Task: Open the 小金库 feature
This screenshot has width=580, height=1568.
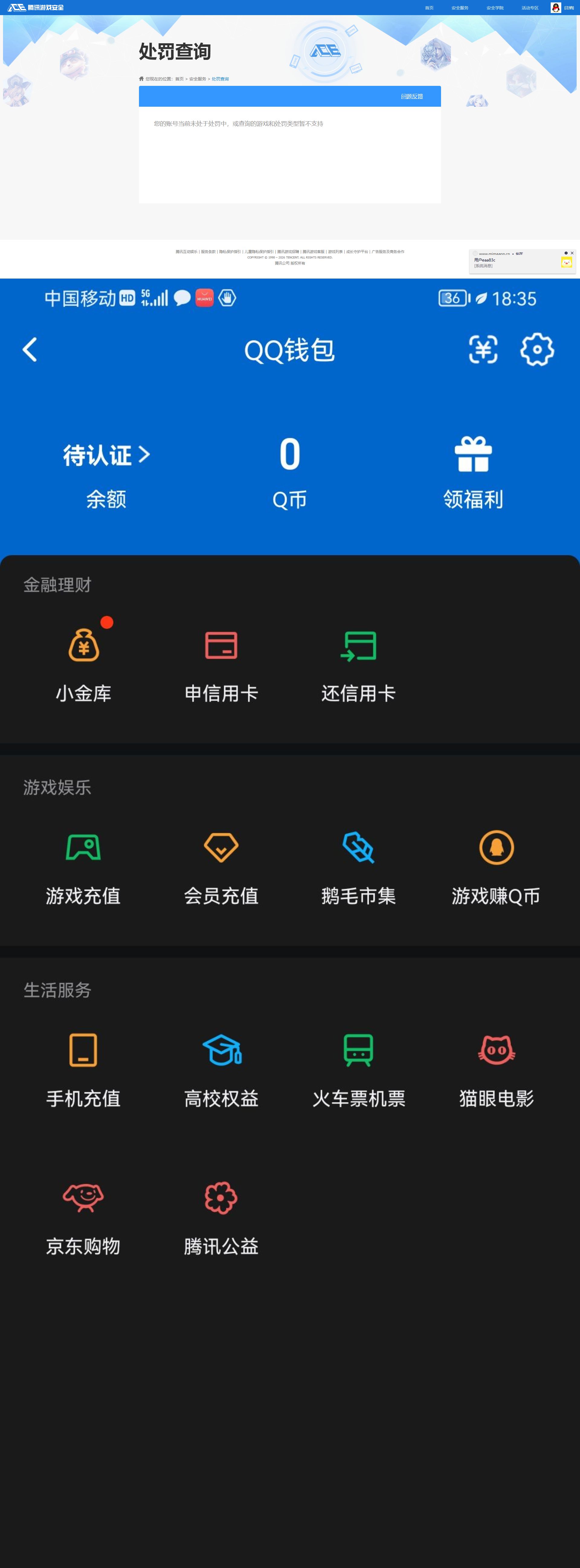Action: pos(83,664)
